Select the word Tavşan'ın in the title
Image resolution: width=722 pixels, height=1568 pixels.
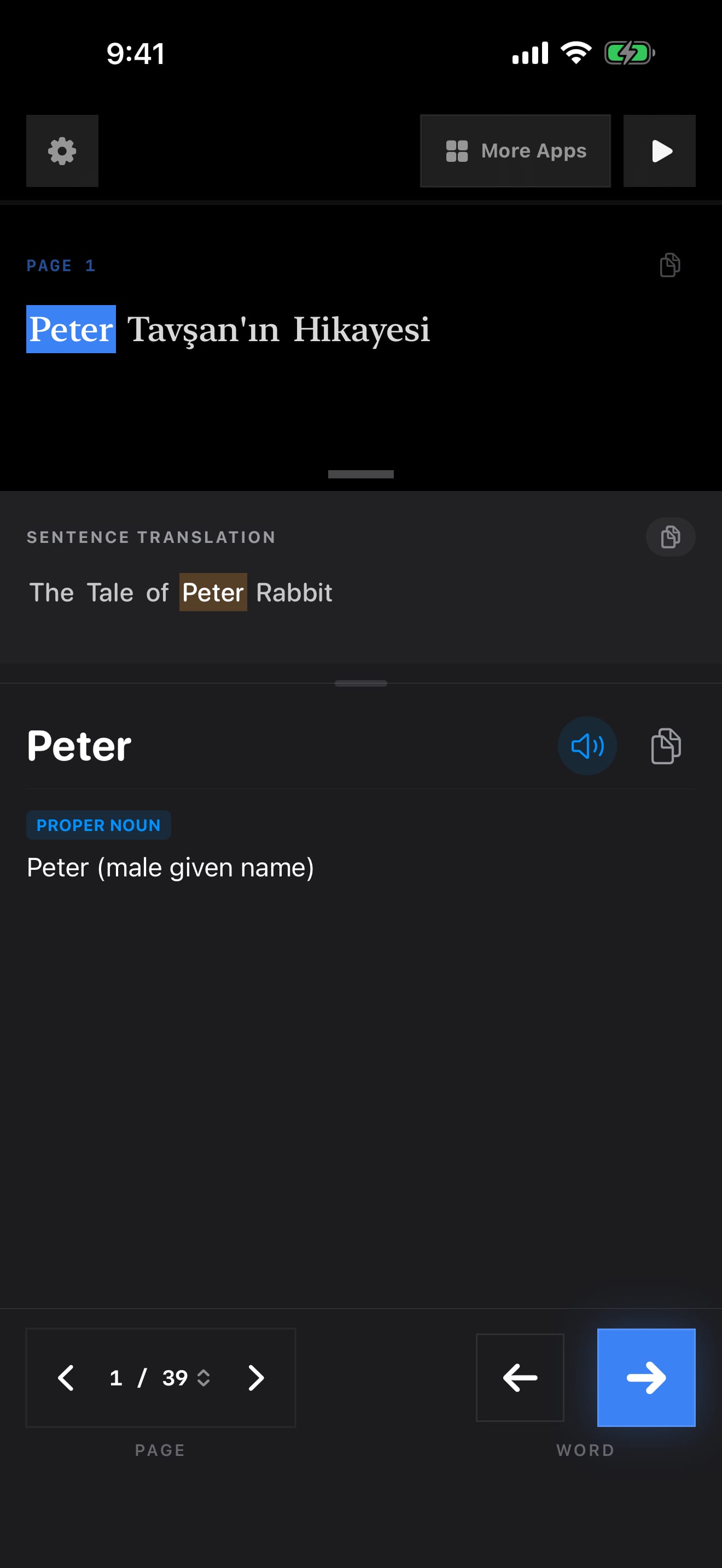click(203, 329)
